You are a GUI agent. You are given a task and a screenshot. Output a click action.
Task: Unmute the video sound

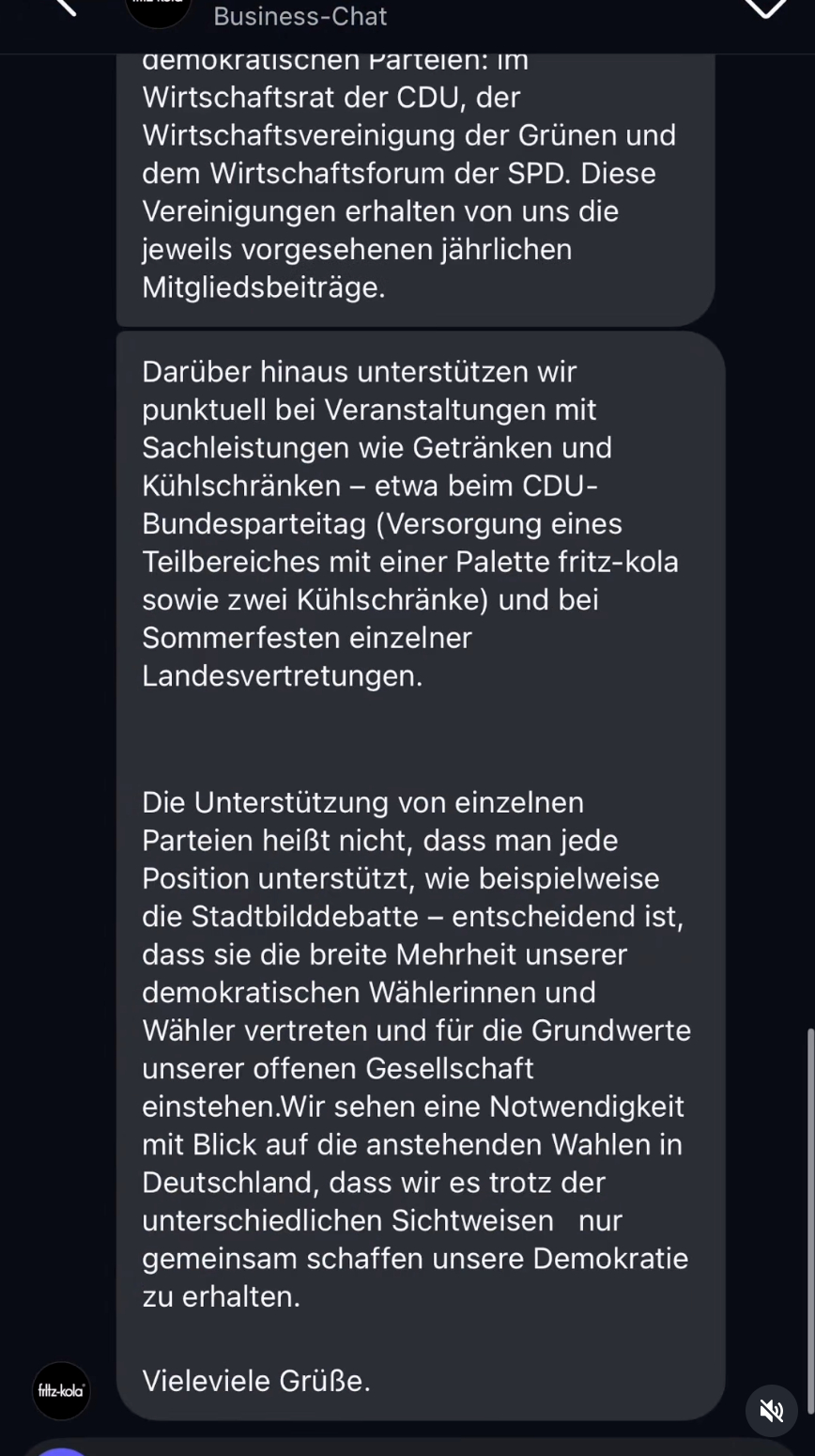coord(772,1410)
